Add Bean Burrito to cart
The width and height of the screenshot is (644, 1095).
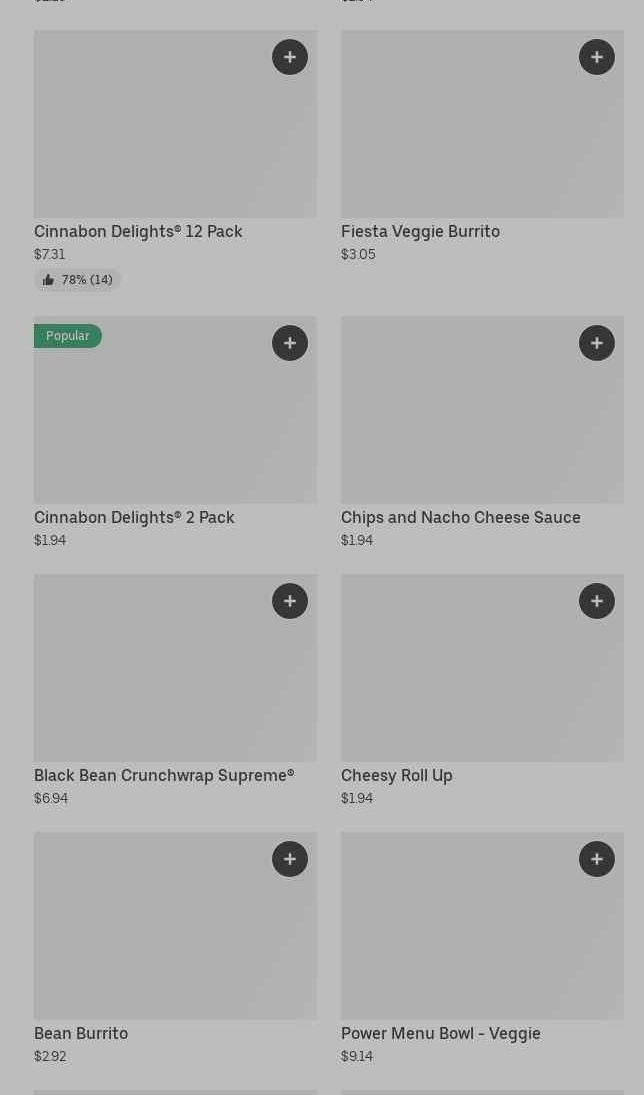click(290, 859)
